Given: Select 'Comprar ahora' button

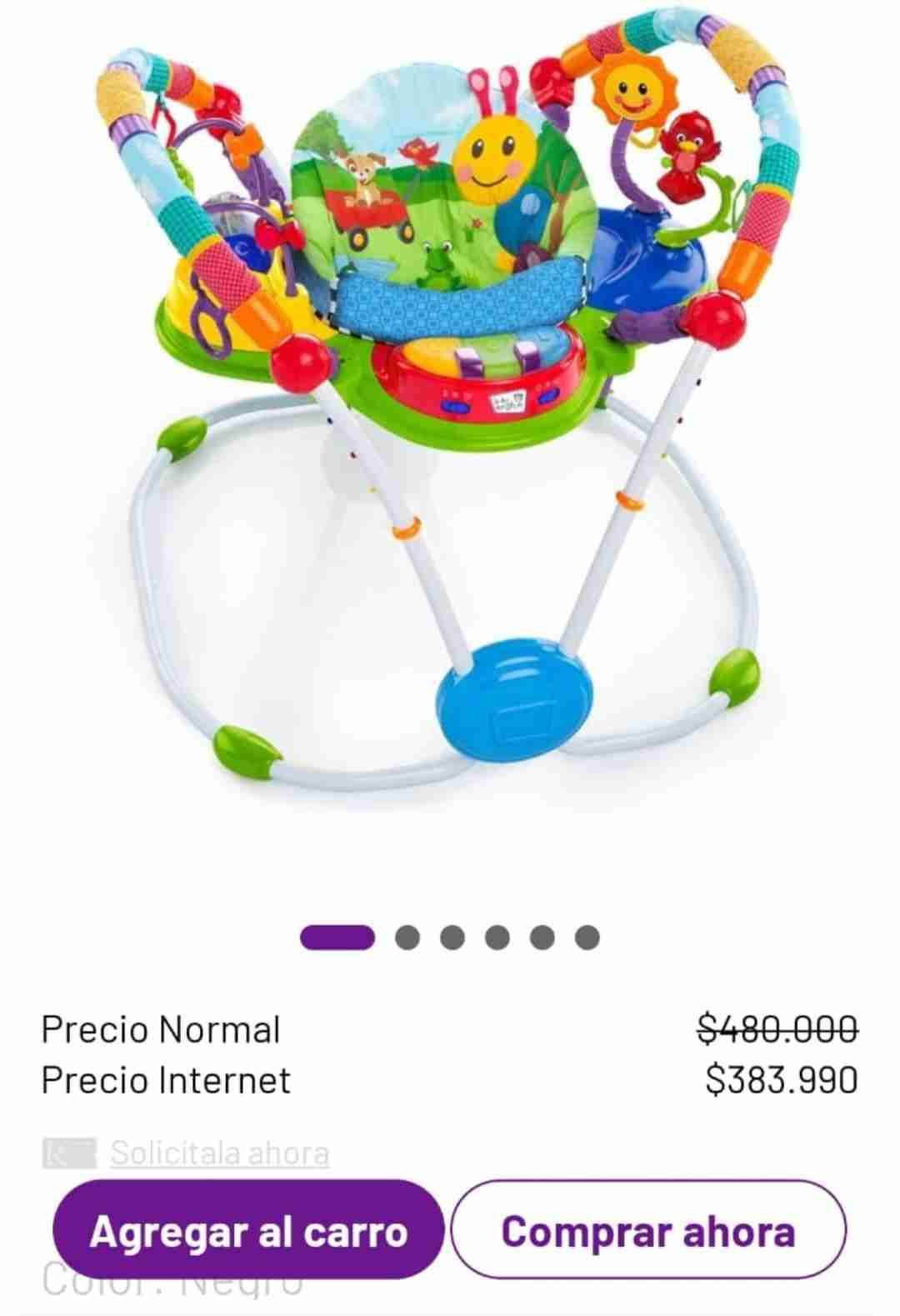Looking at the screenshot, I should [648, 1230].
